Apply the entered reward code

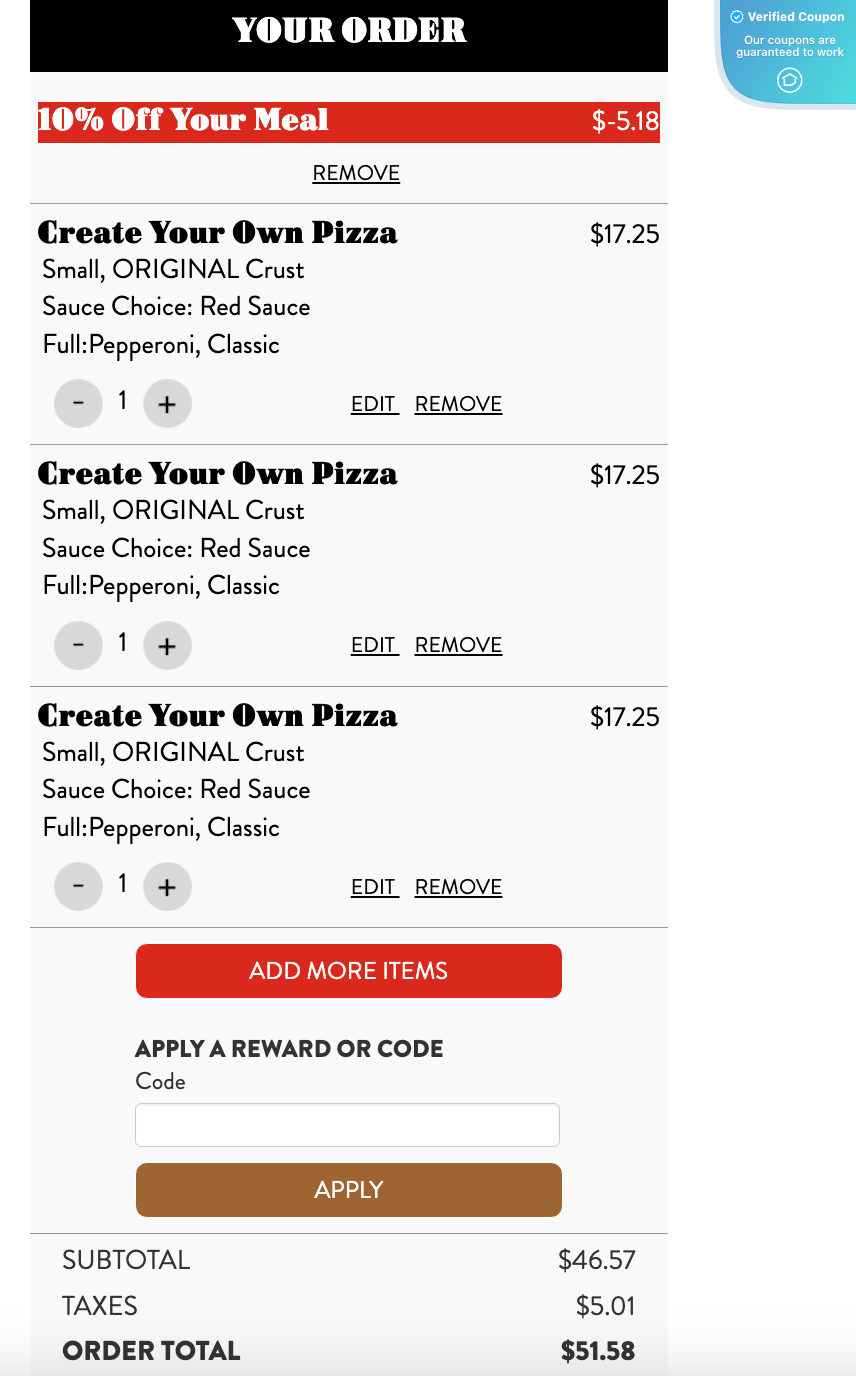(348, 1190)
